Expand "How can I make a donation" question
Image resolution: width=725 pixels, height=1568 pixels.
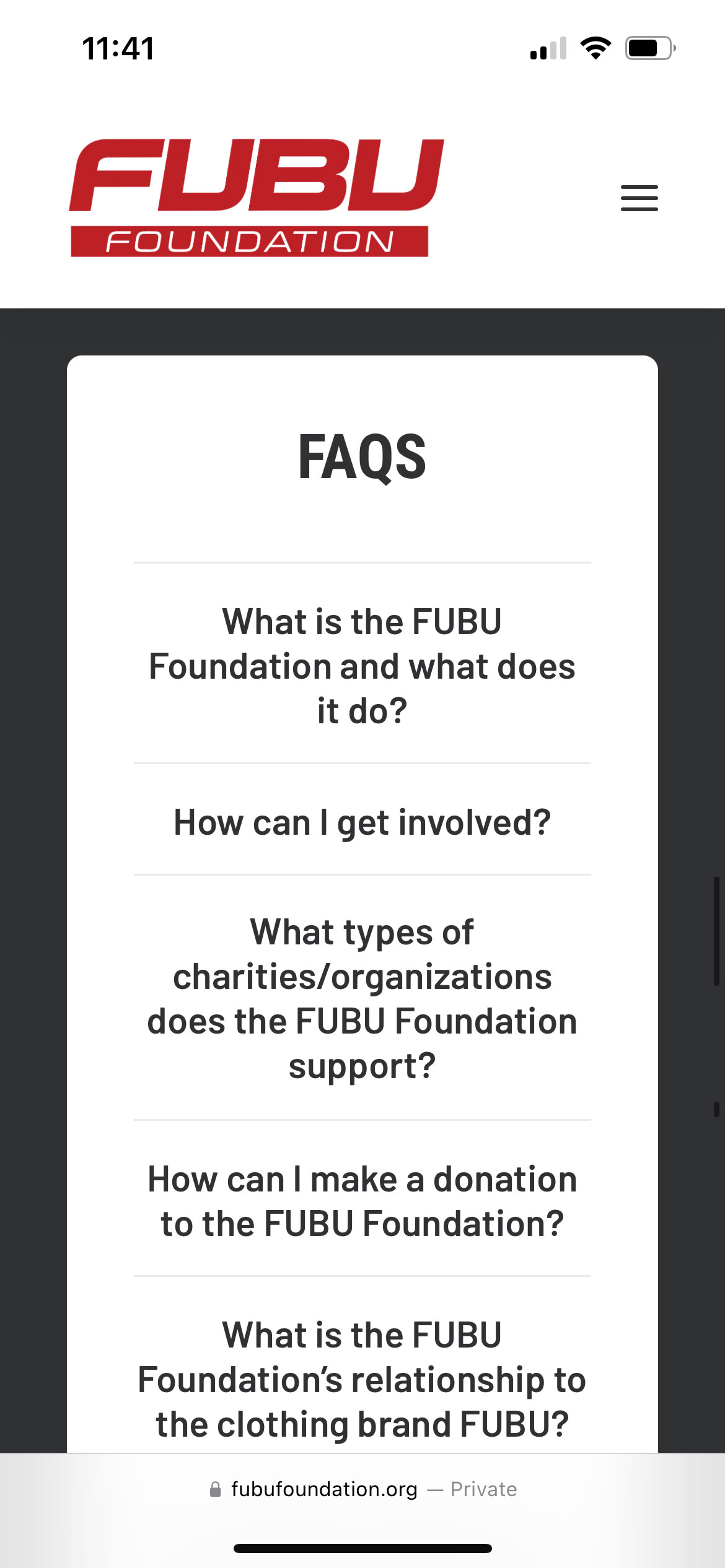pyautogui.click(x=362, y=1201)
